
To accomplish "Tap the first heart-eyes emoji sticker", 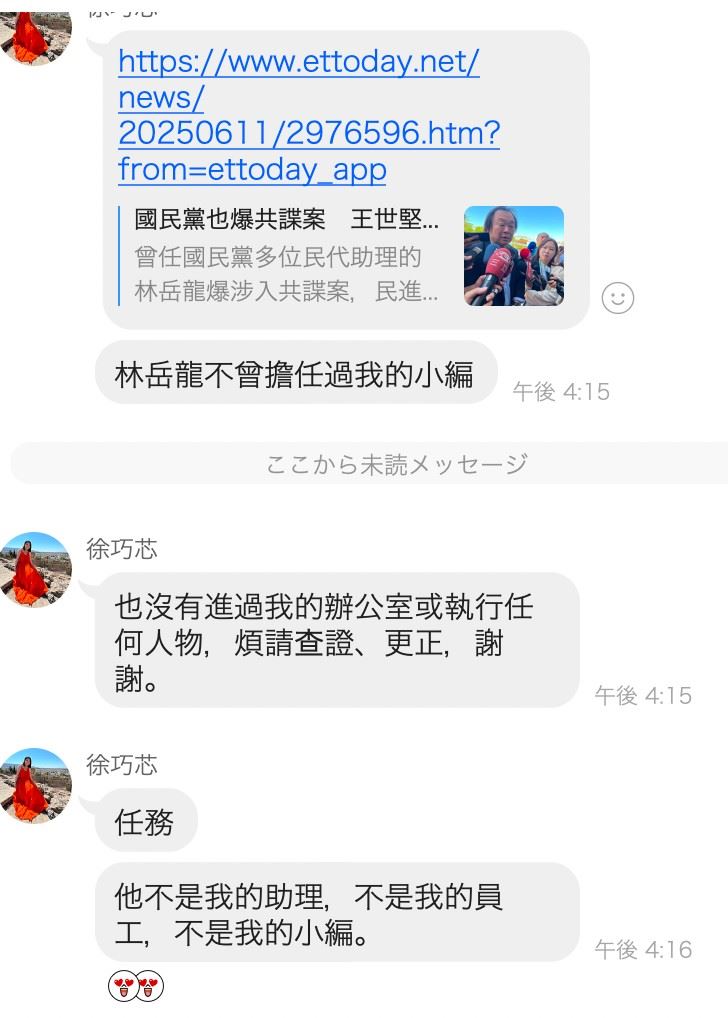I will point(120,985).
